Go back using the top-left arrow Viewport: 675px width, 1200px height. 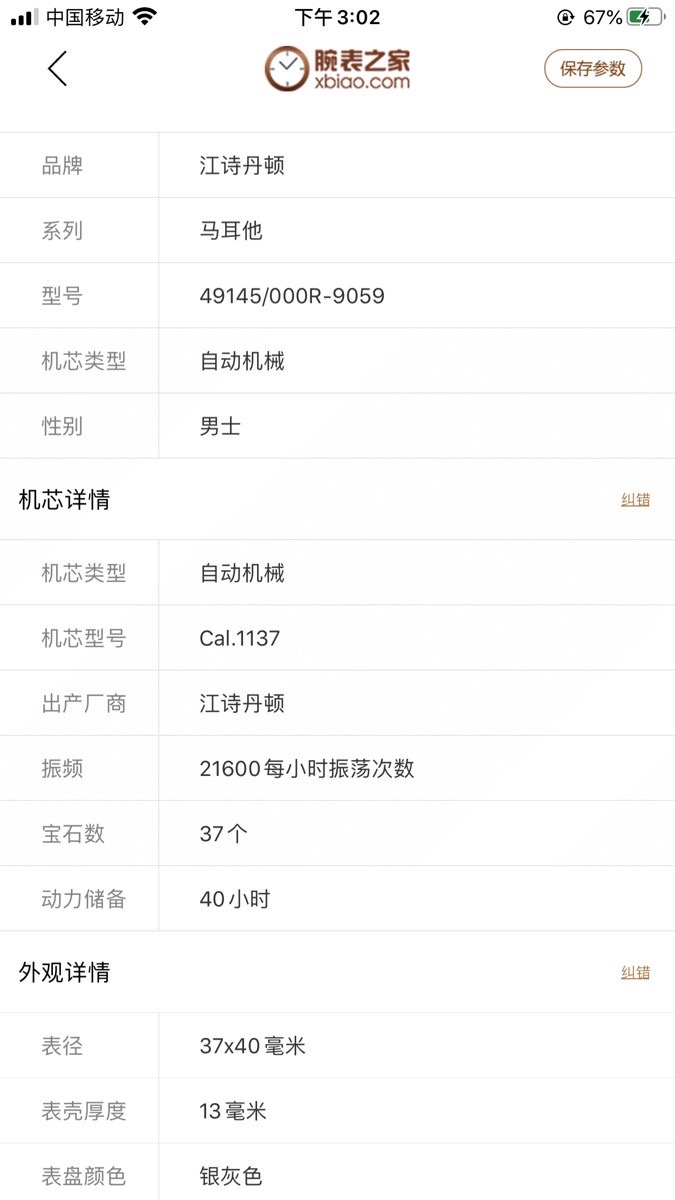tap(57, 68)
